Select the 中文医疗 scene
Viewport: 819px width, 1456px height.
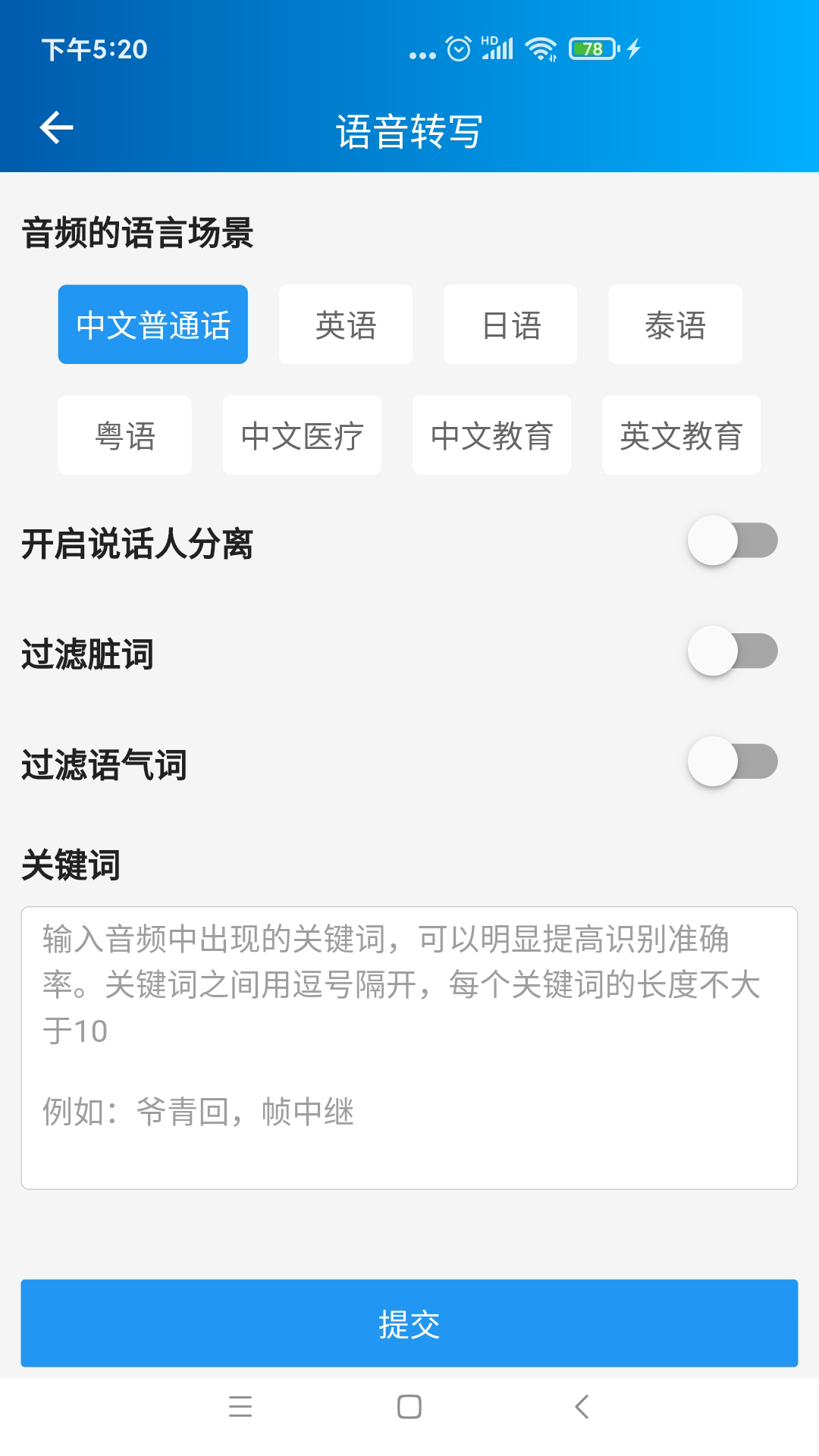(x=302, y=435)
